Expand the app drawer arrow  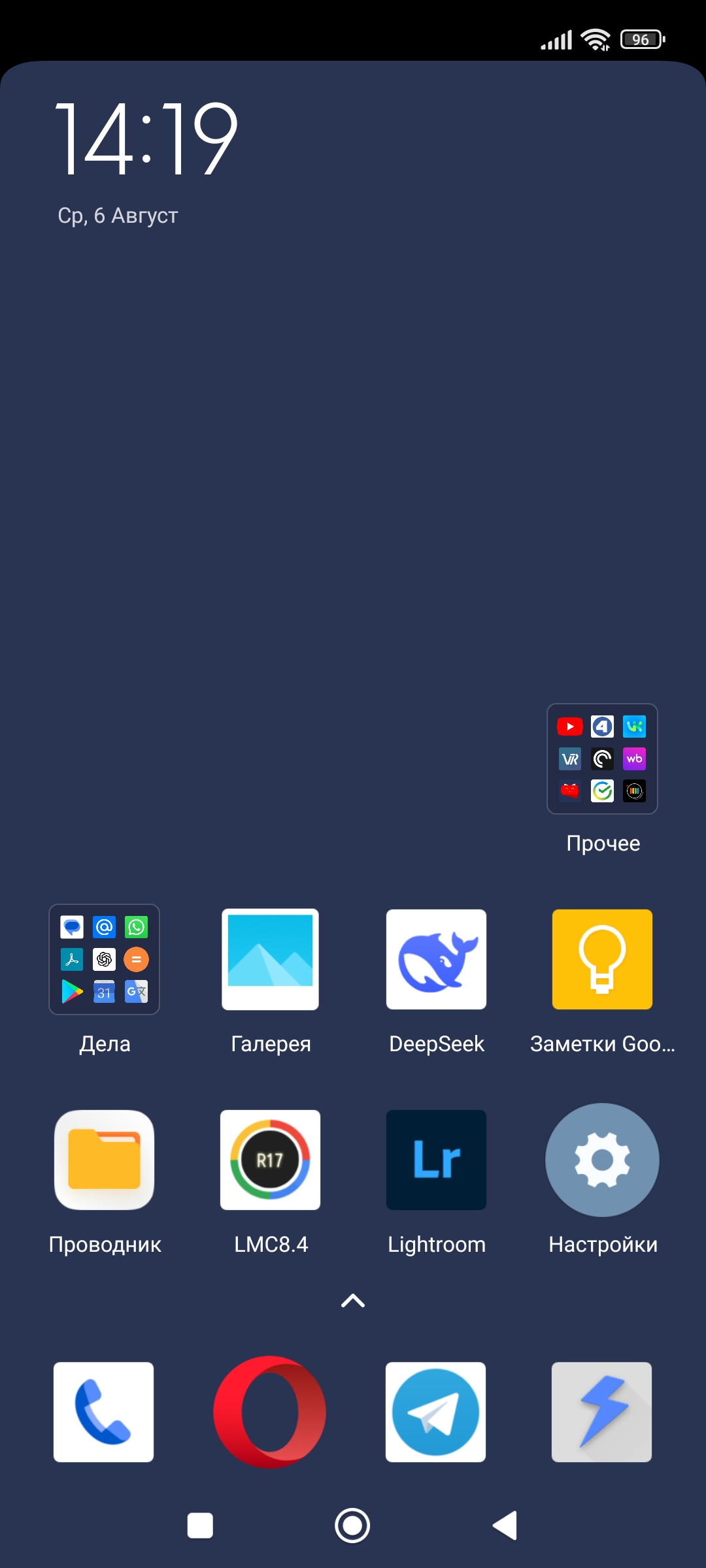[x=353, y=1301]
